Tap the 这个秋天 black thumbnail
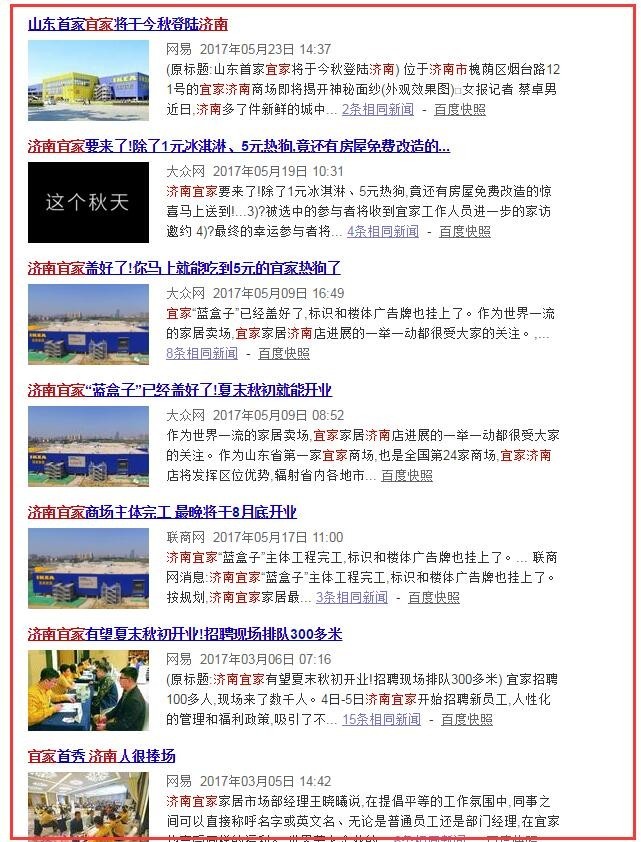Screen dimensions: 641x842 click(x=88, y=203)
